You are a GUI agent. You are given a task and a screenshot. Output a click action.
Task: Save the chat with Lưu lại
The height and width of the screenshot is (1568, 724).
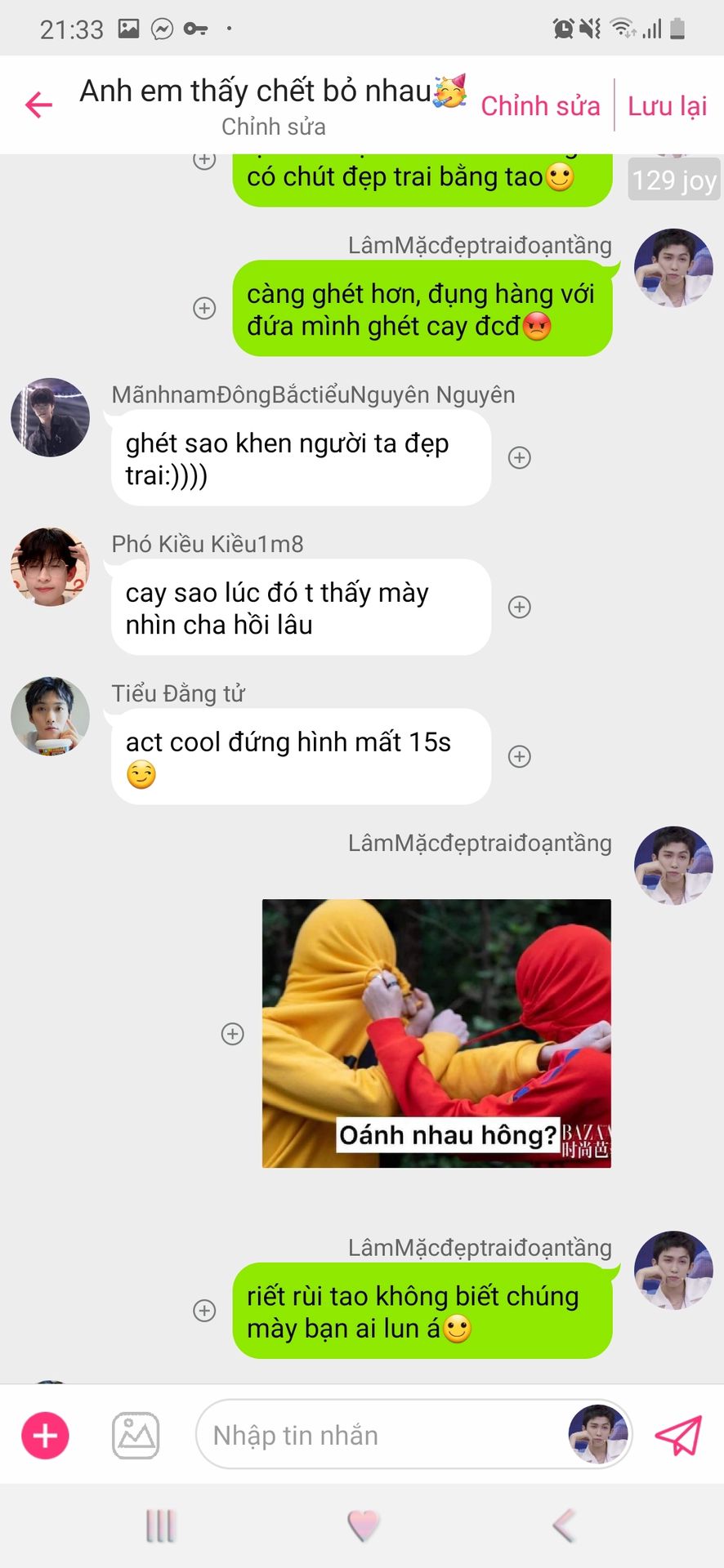(667, 106)
